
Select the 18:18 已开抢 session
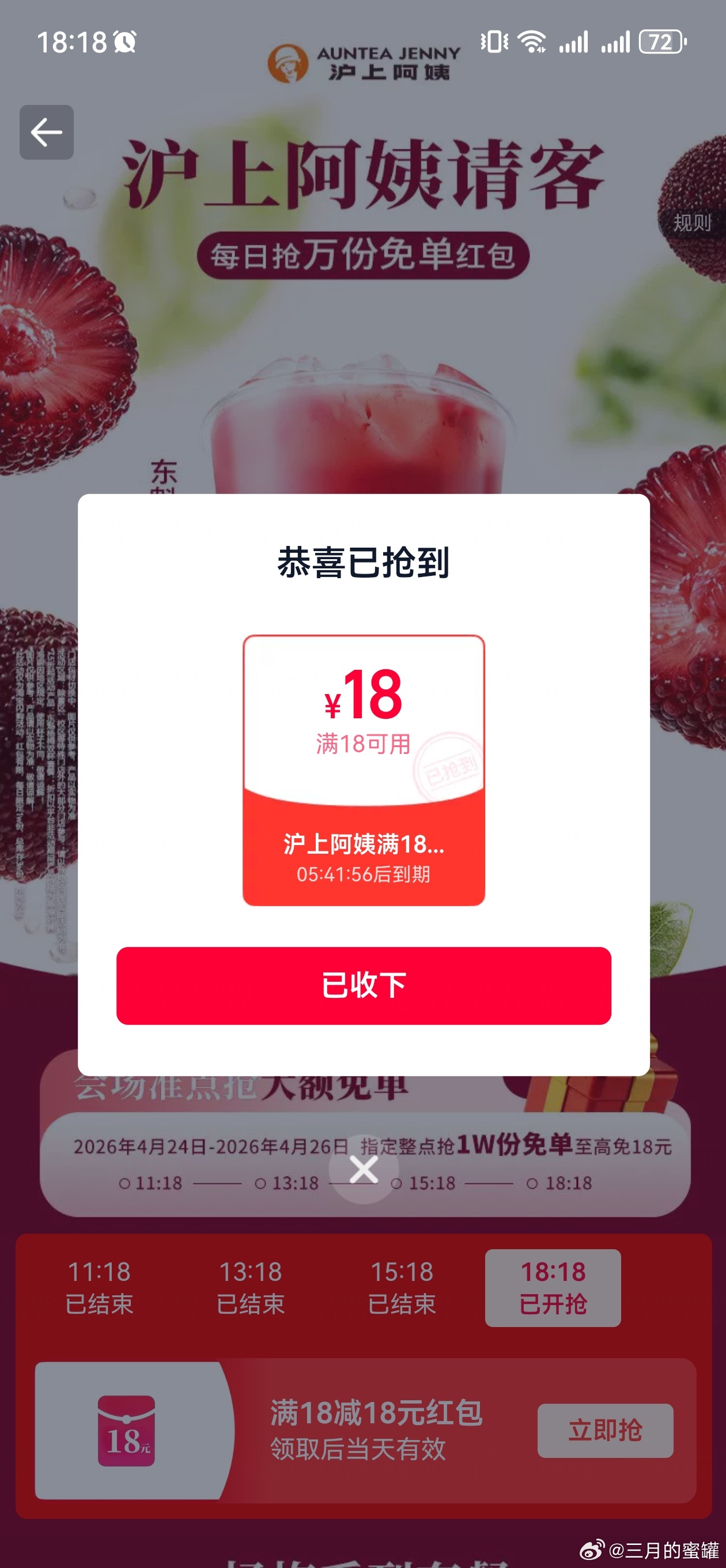(553, 1287)
